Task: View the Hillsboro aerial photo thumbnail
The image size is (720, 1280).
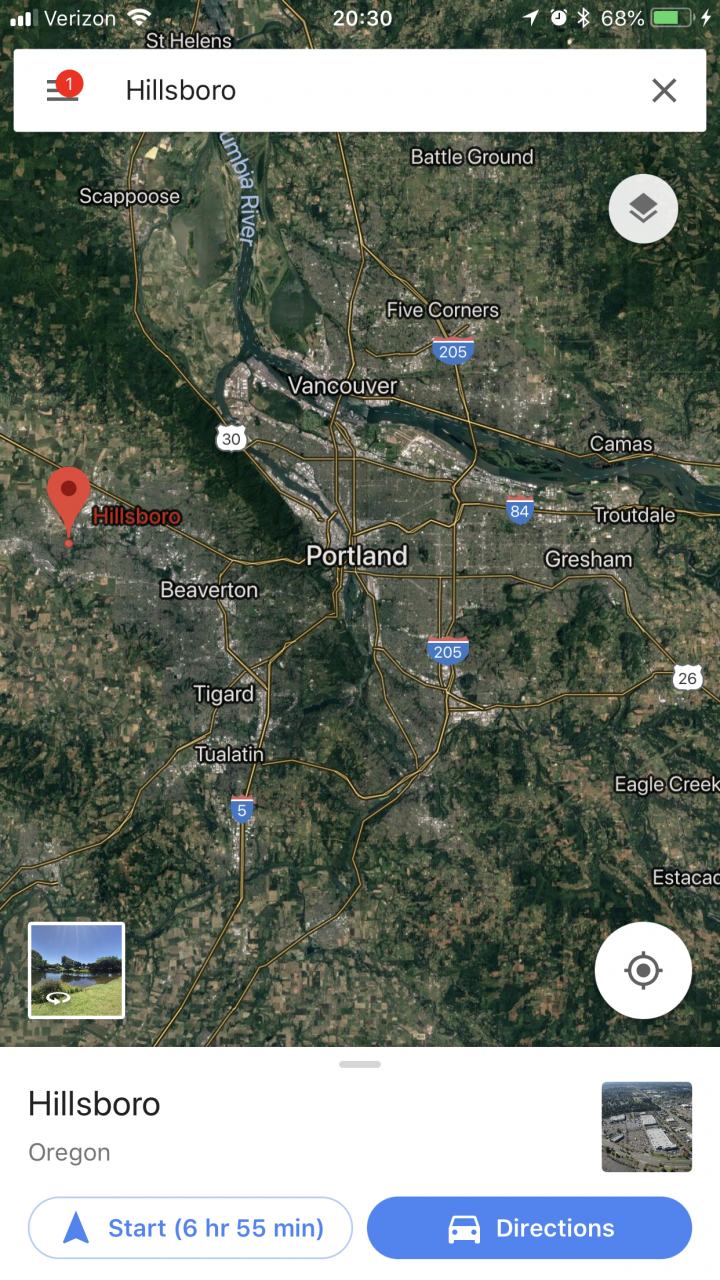Action: point(646,1126)
